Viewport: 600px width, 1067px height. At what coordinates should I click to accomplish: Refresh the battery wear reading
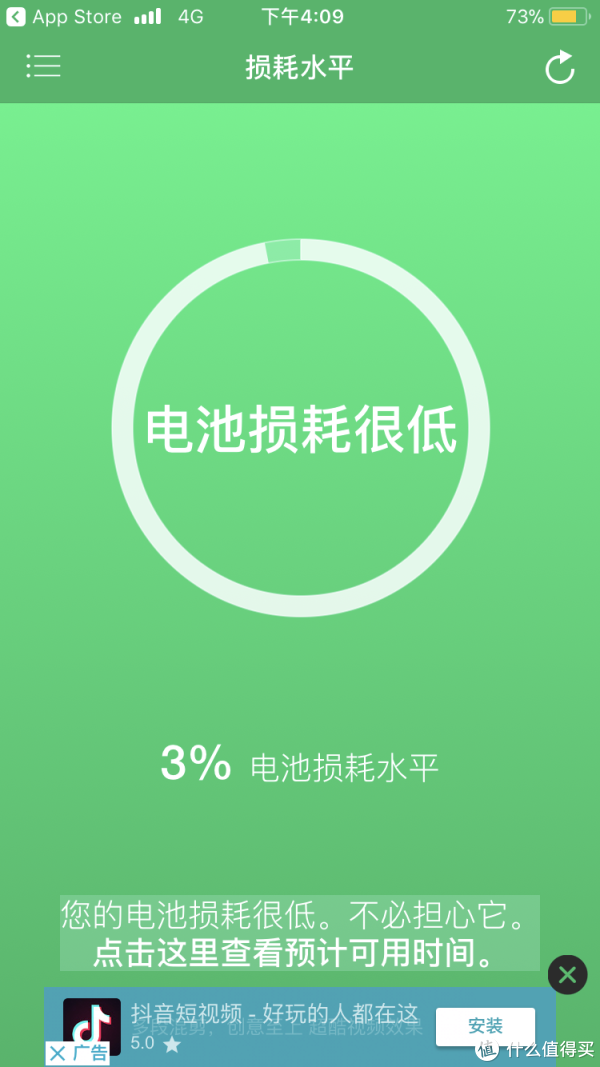click(559, 68)
